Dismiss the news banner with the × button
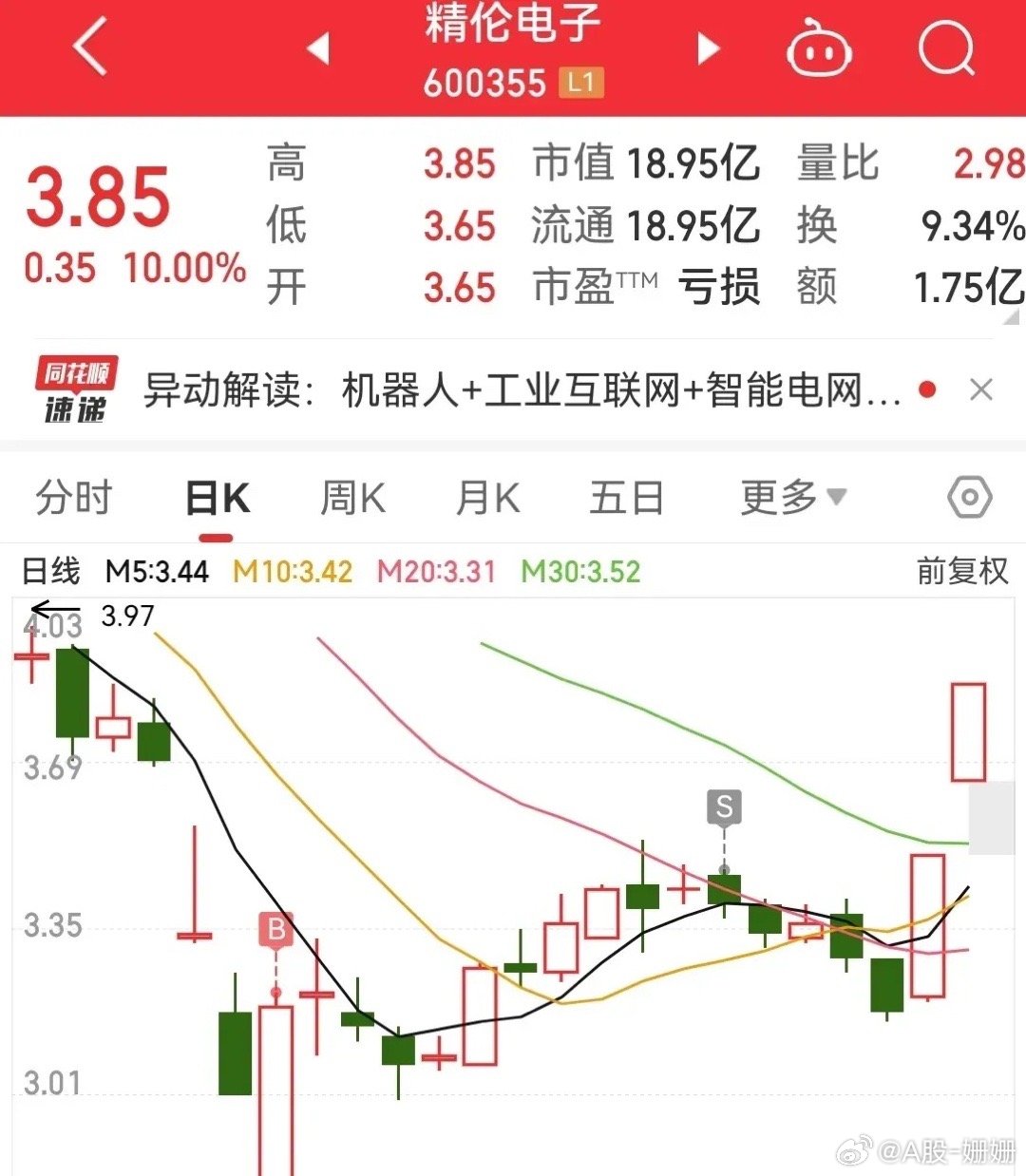Viewport: 1026px width, 1176px height. click(x=982, y=389)
